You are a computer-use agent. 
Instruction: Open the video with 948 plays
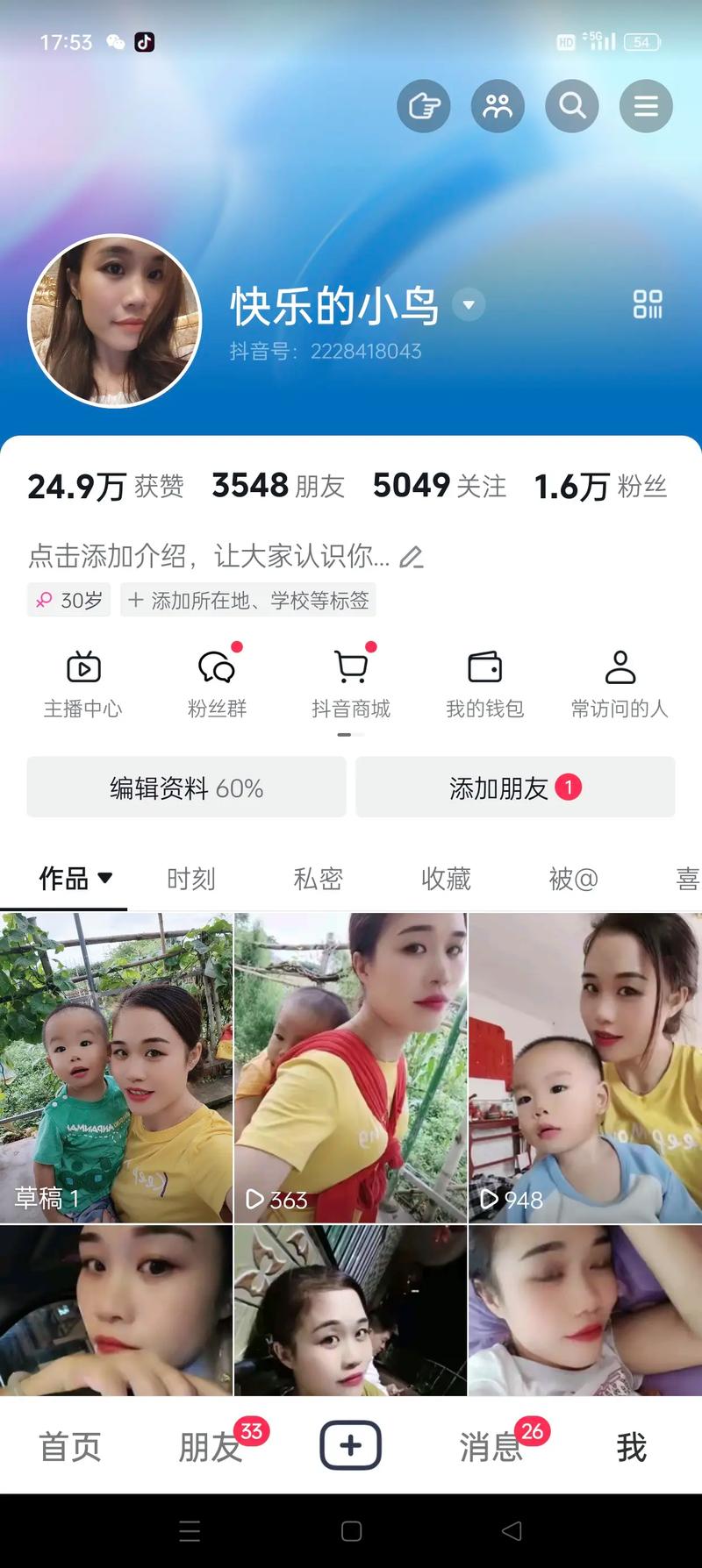(584, 1067)
